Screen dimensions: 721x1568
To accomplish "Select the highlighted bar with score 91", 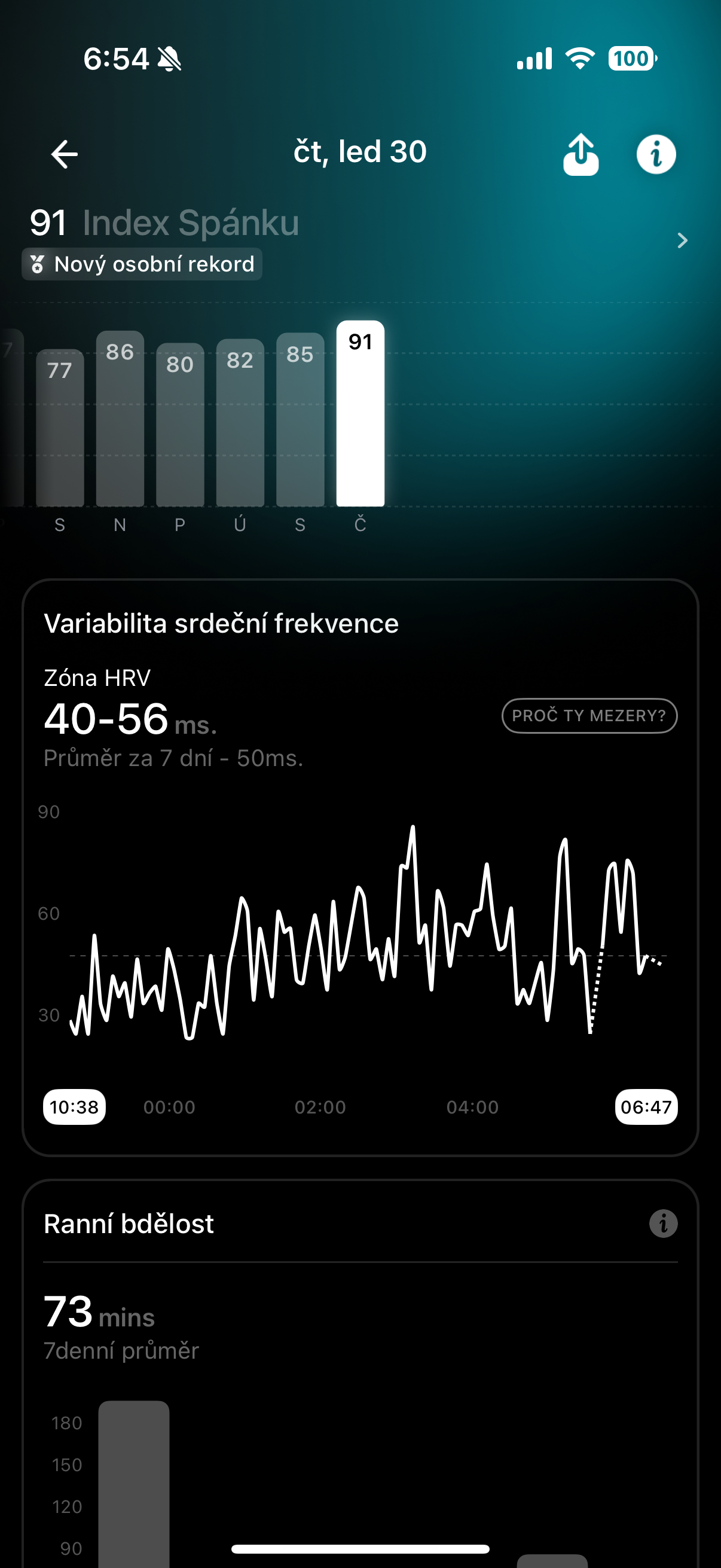I will [360, 414].
